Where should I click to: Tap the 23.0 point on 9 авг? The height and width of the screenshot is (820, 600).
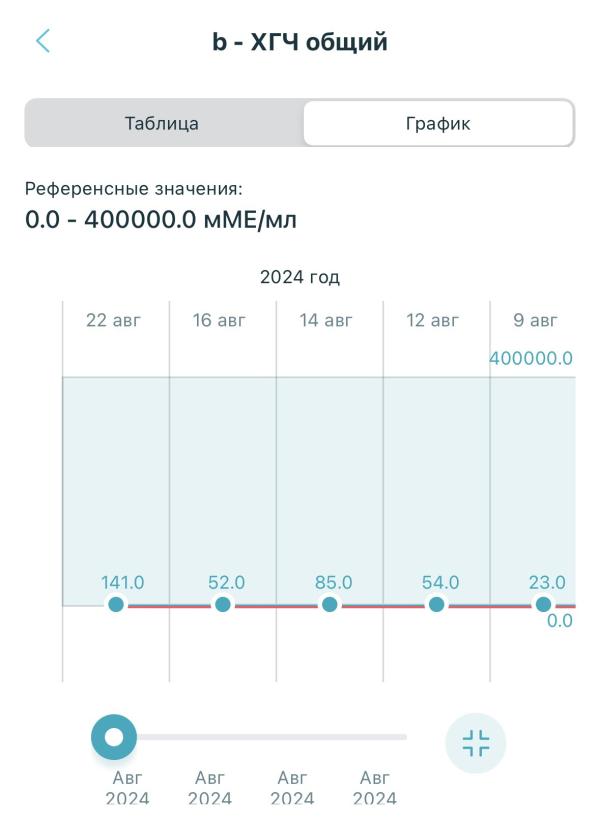(543, 604)
